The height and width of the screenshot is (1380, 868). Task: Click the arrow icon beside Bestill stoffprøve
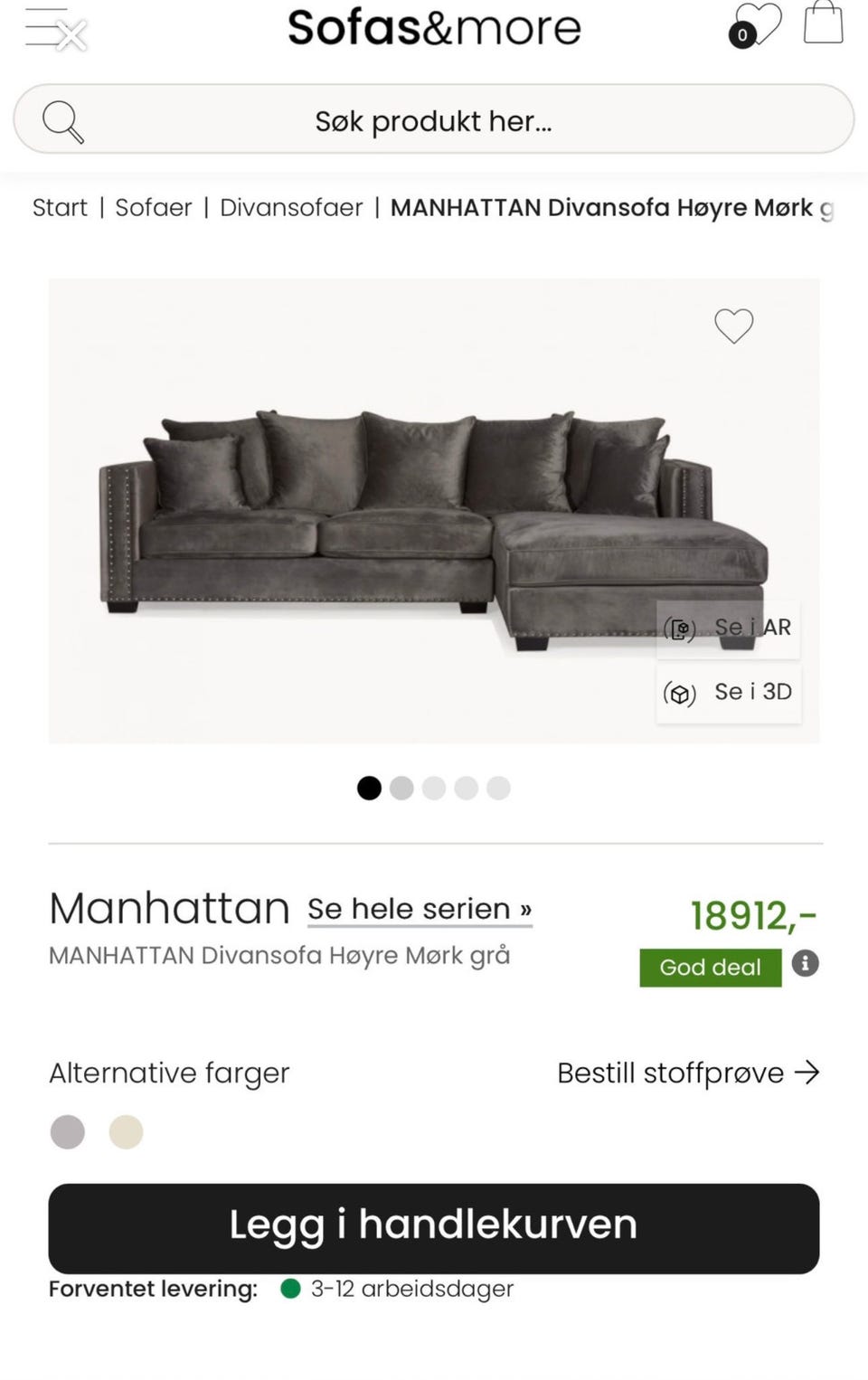coord(807,1073)
